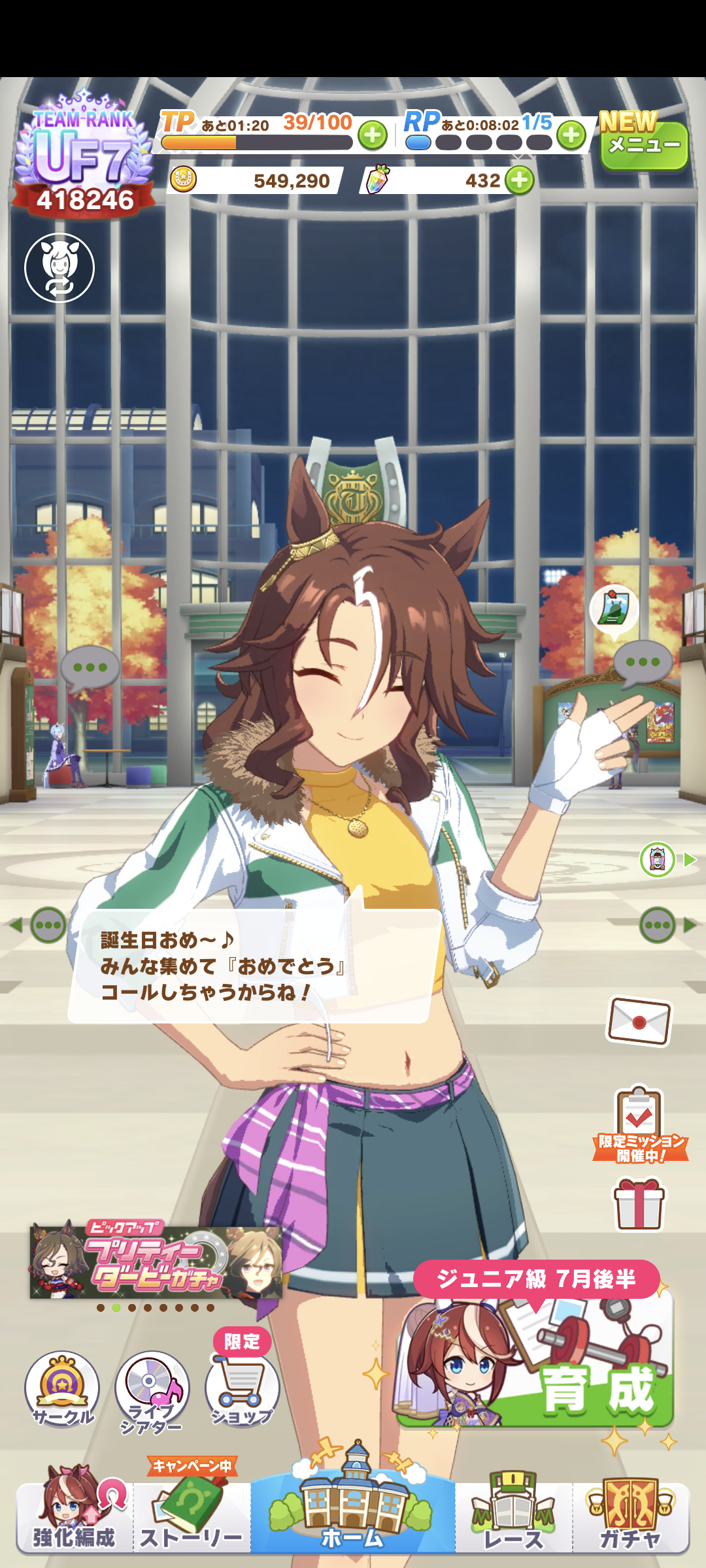Tap the plus button to restore RP
The image size is (706, 1568).
click(x=571, y=135)
